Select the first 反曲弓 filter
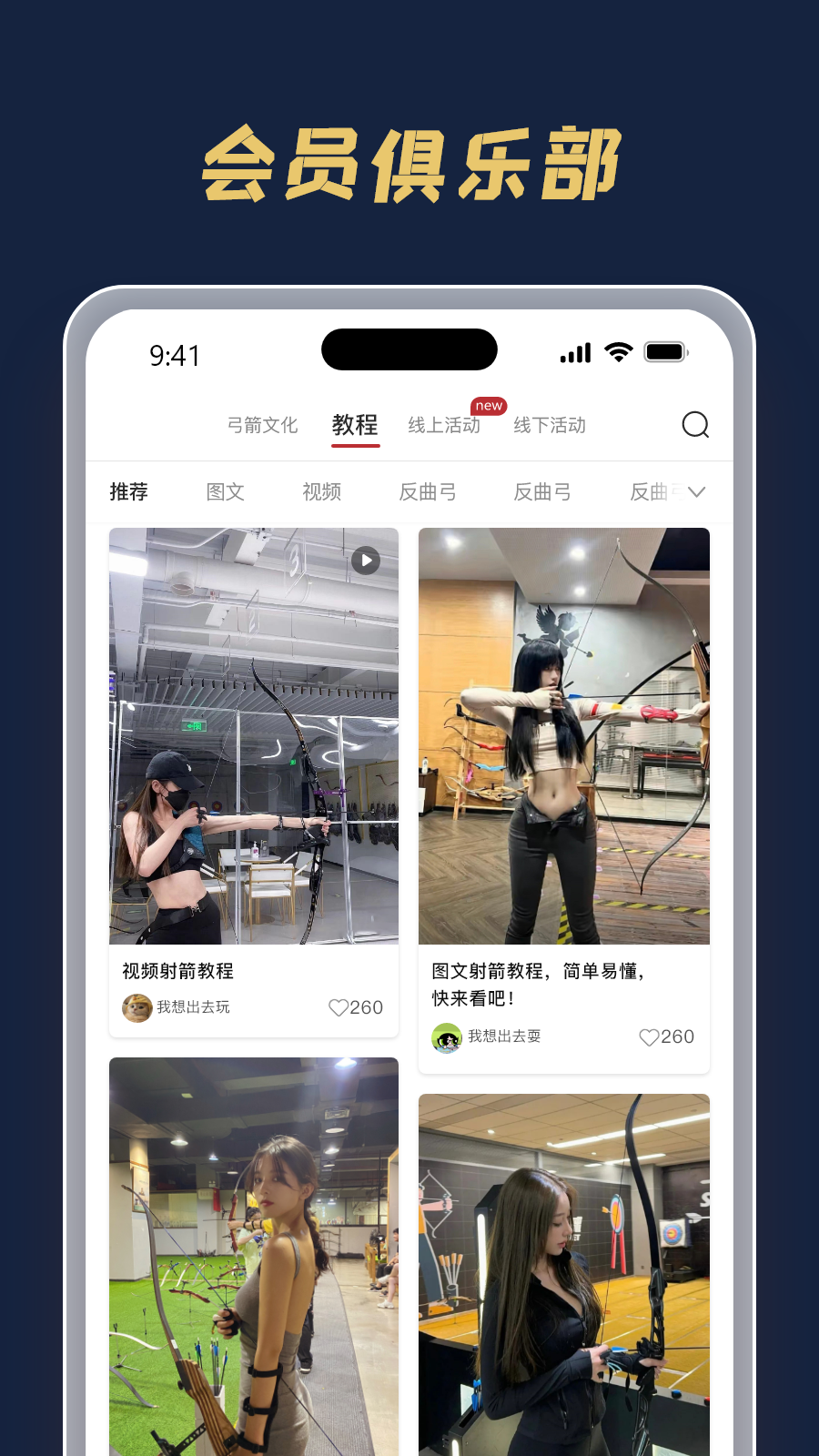The height and width of the screenshot is (1456, 819). coord(428,491)
